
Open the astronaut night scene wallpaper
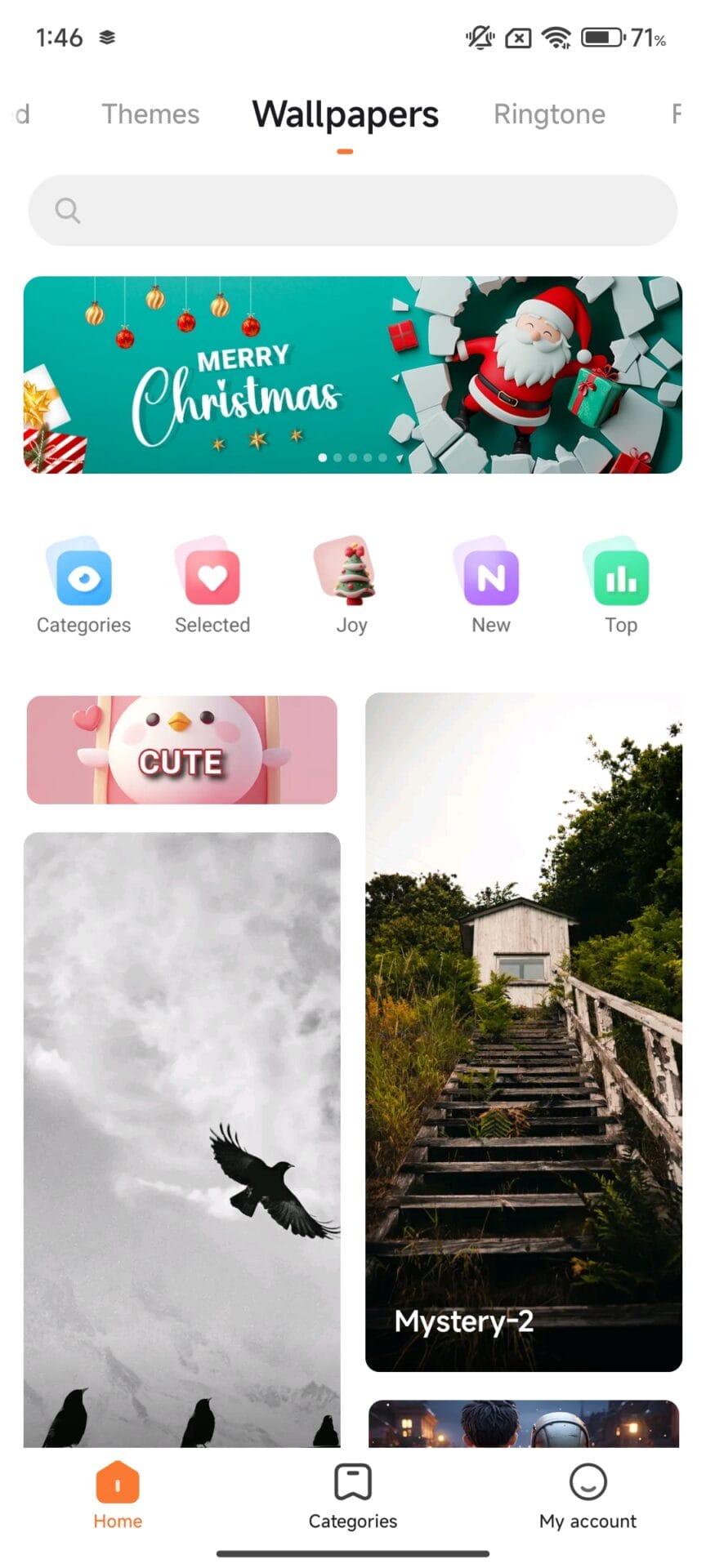point(523,1424)
